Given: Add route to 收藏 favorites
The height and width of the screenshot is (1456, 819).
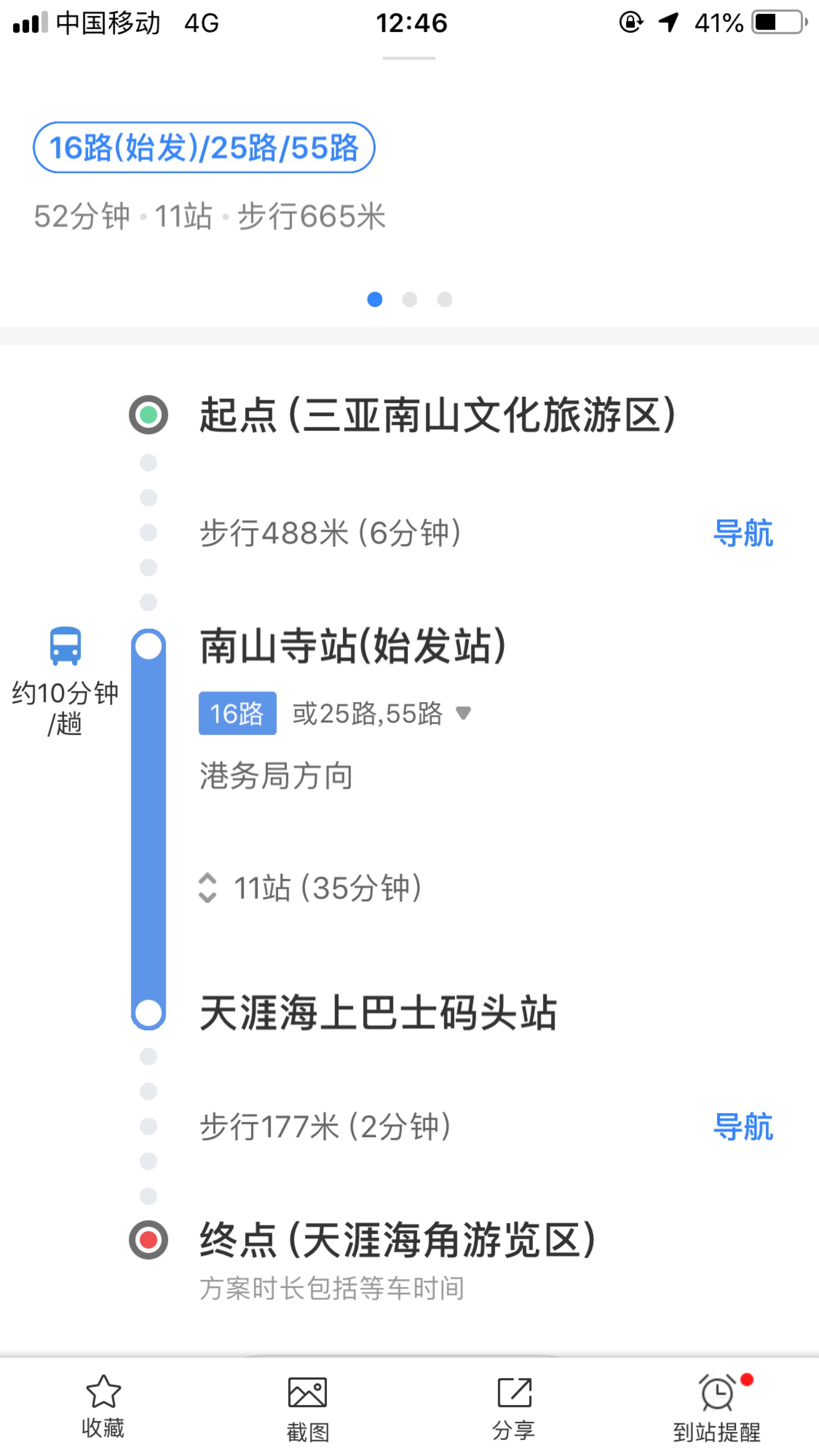Looking at the screenshot, I should pyautogui.click(x=103, y=1406).
